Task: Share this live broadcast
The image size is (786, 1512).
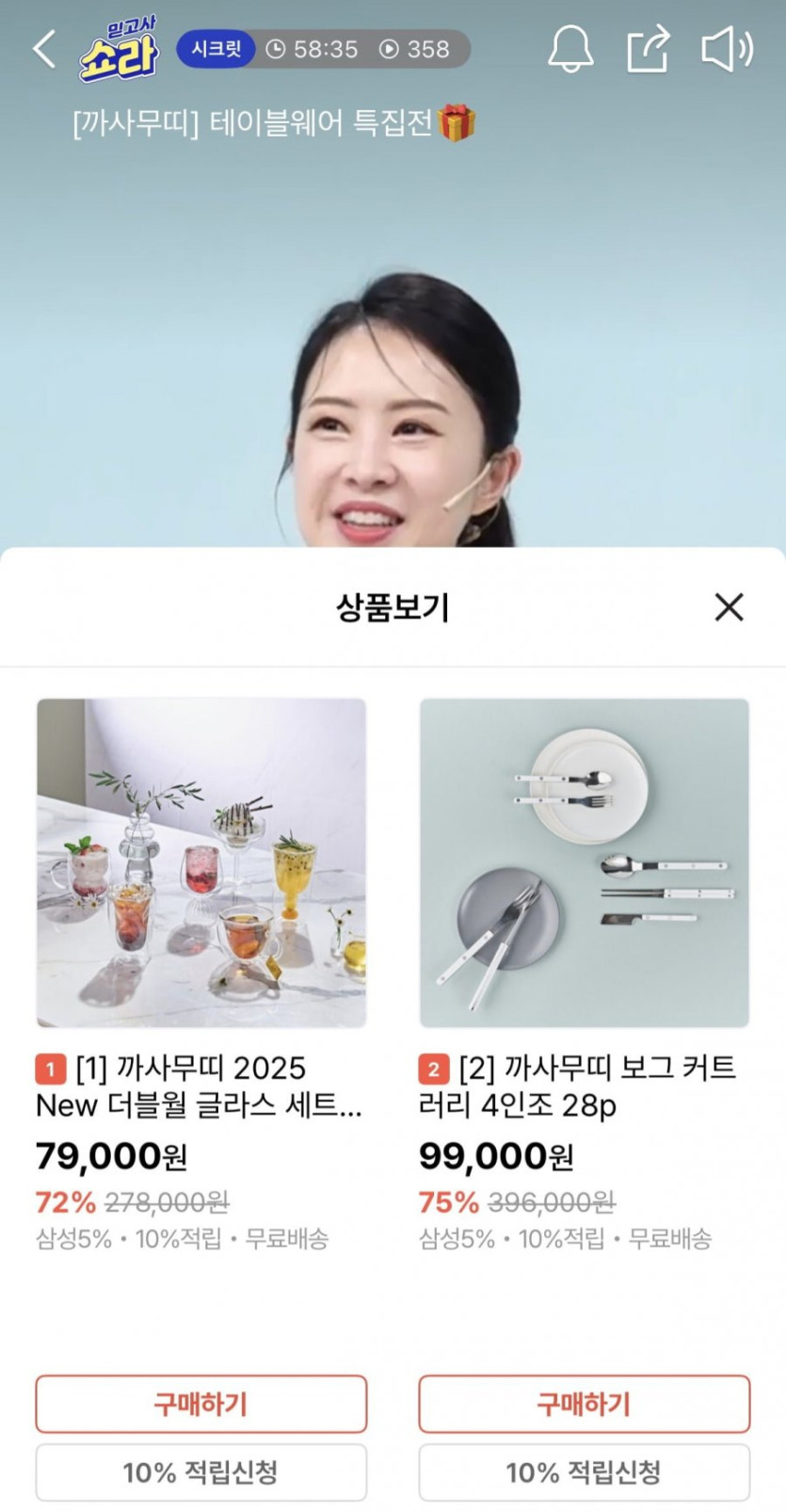Action: 649,49
